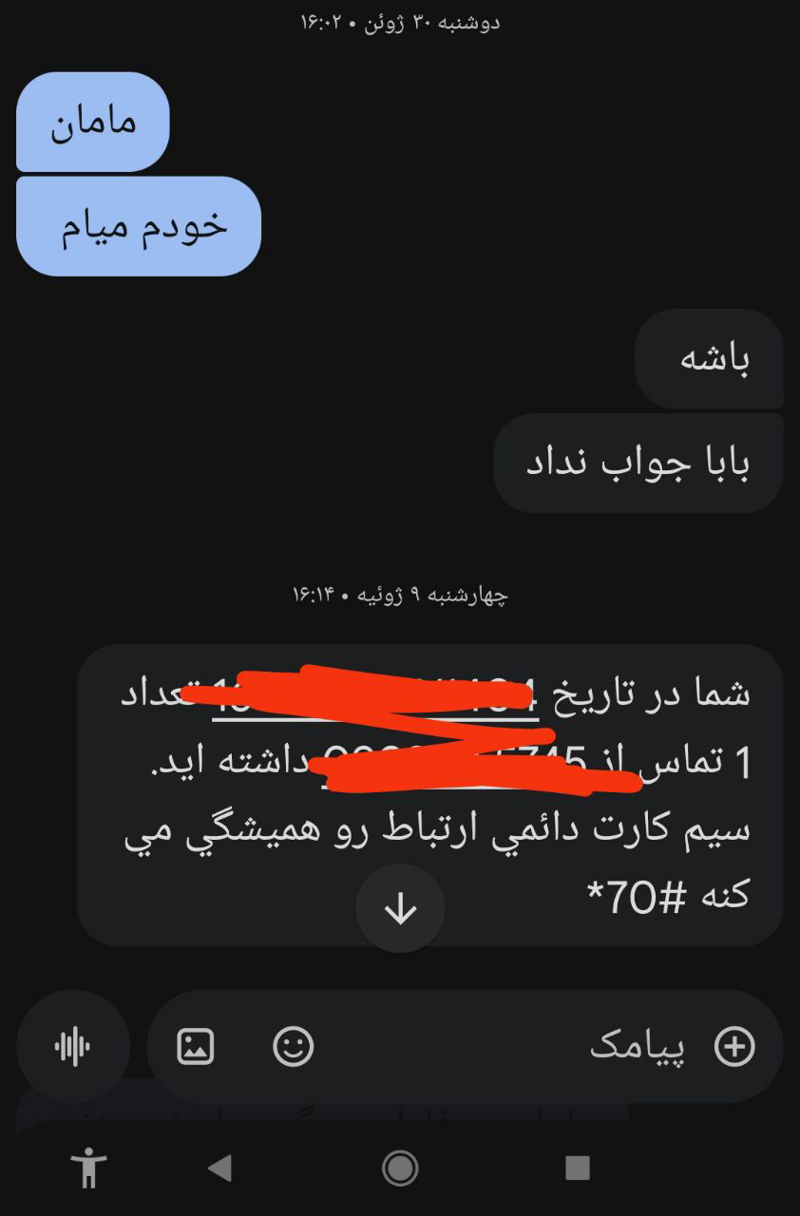Open the accessibility shortcut button
This screenshot has height=1216, width=800.
point(89,1167)
